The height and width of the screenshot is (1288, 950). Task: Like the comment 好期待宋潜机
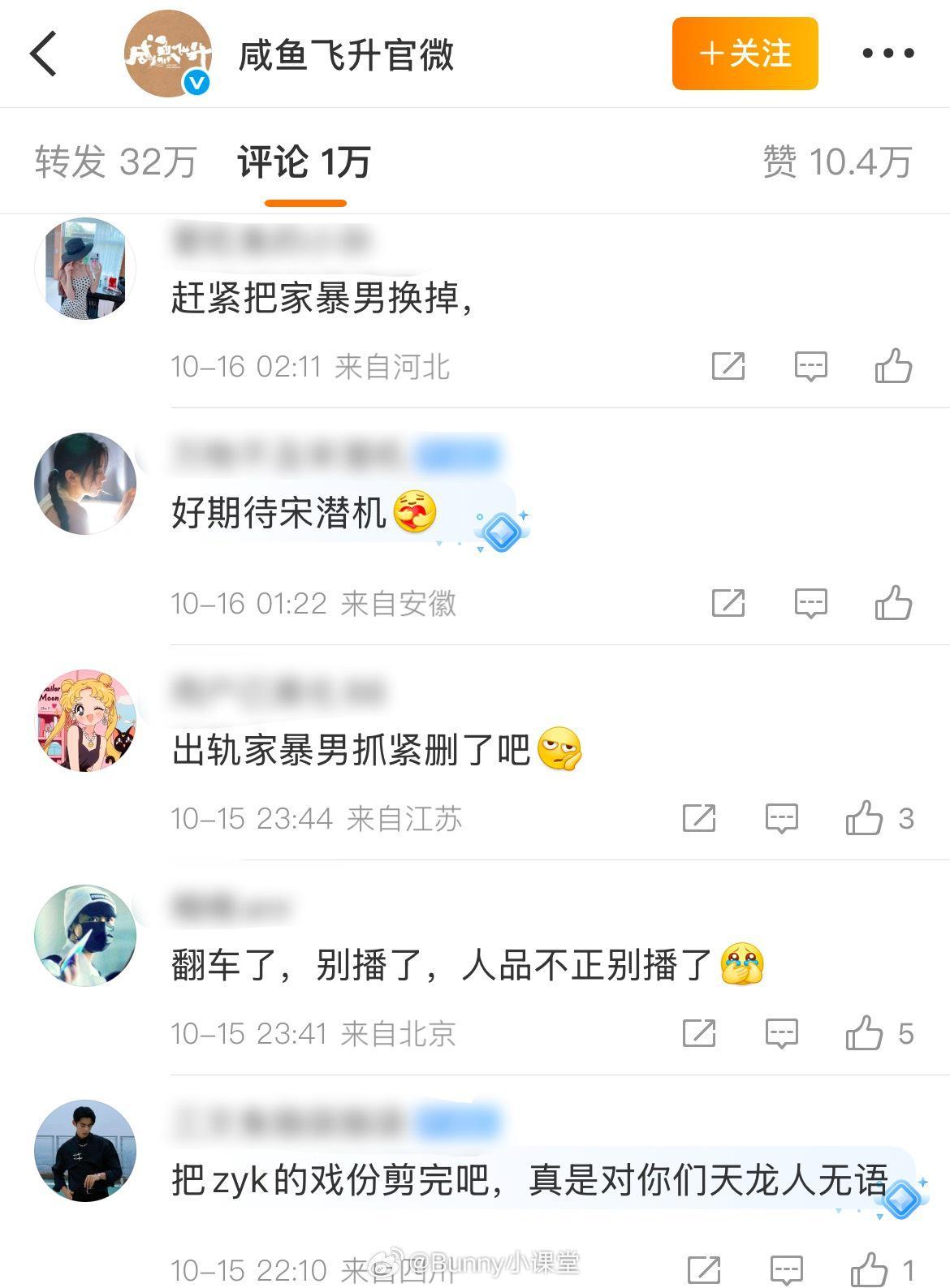pyautogui.click(x=893, y=603)
